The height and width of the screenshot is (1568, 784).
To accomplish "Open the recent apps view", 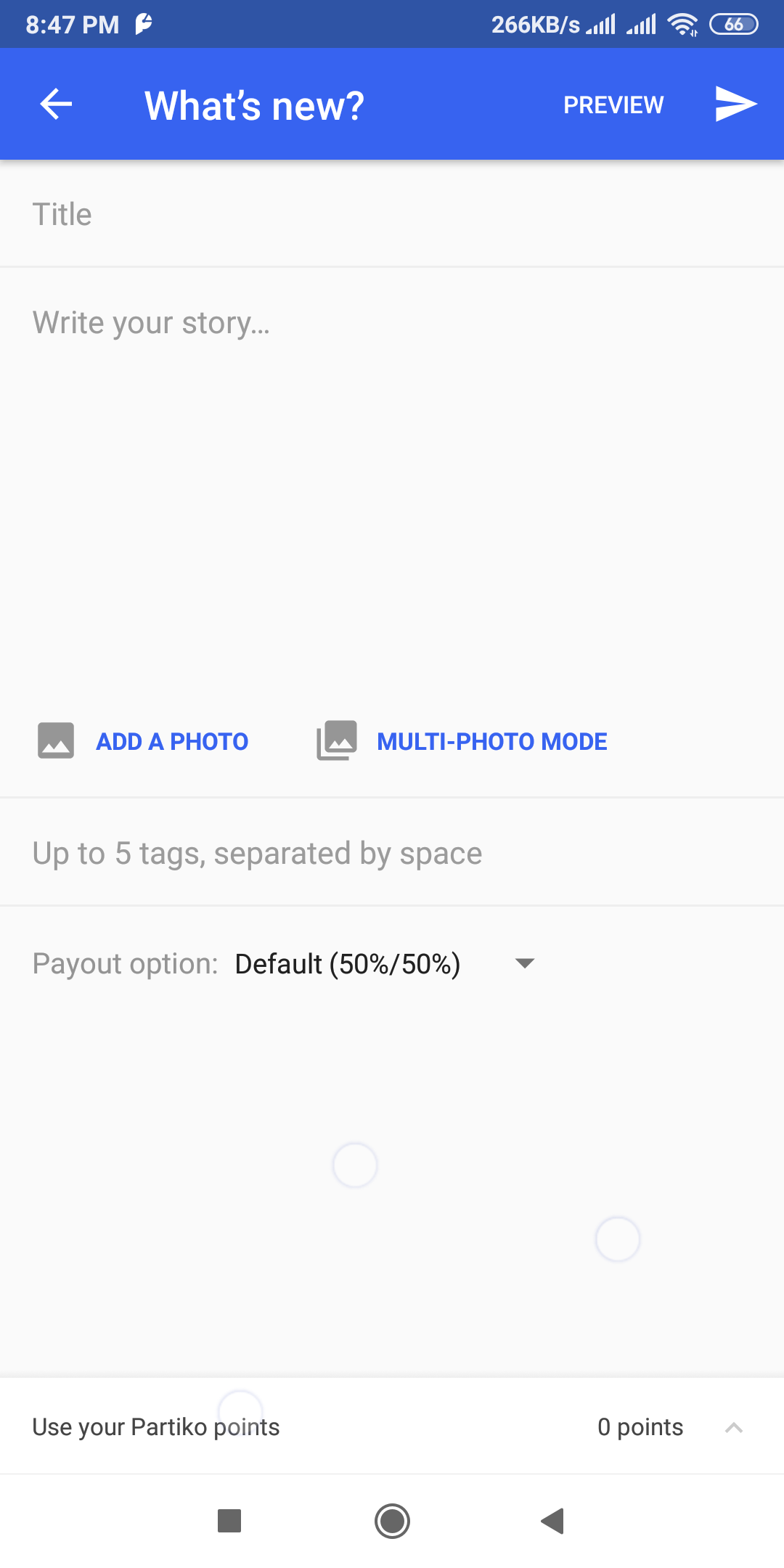I will tap(229, 1521).
